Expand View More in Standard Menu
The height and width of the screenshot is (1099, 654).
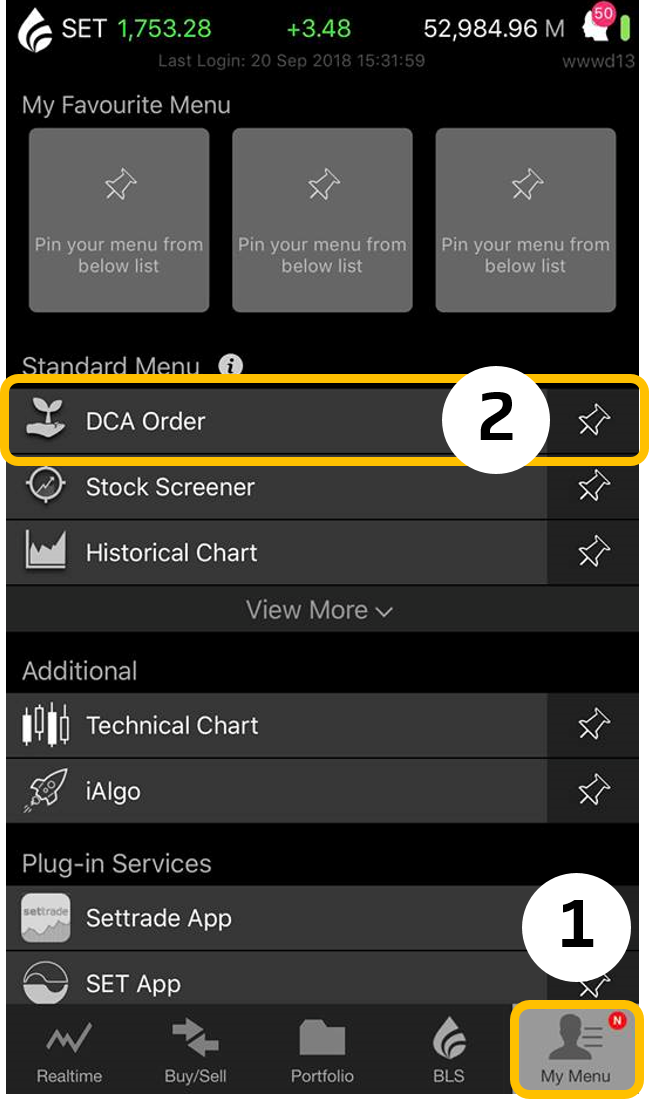pos(321,610)
